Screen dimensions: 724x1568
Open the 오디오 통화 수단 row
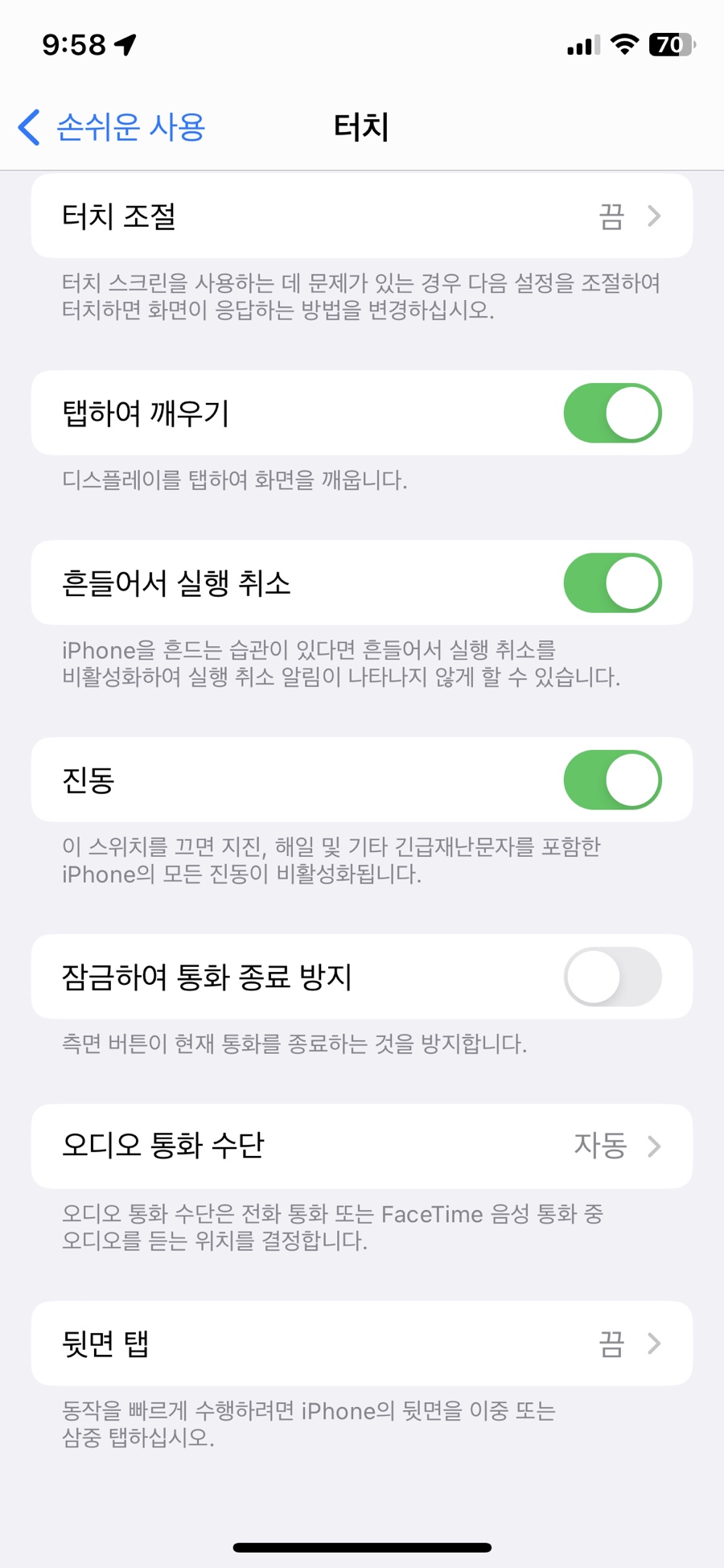(362, 1146)
